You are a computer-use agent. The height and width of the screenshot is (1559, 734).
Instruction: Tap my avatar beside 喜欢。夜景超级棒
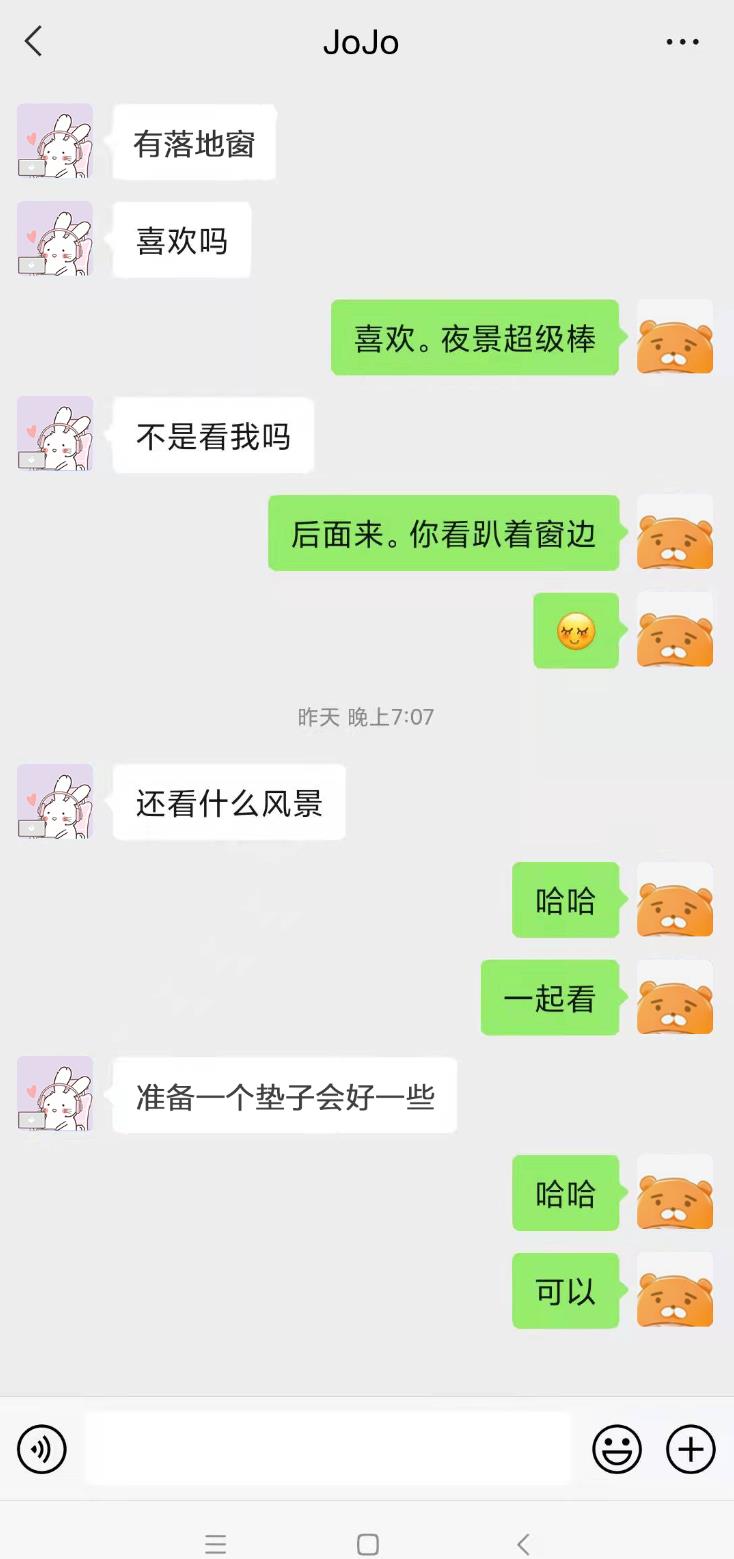(675, 337)
